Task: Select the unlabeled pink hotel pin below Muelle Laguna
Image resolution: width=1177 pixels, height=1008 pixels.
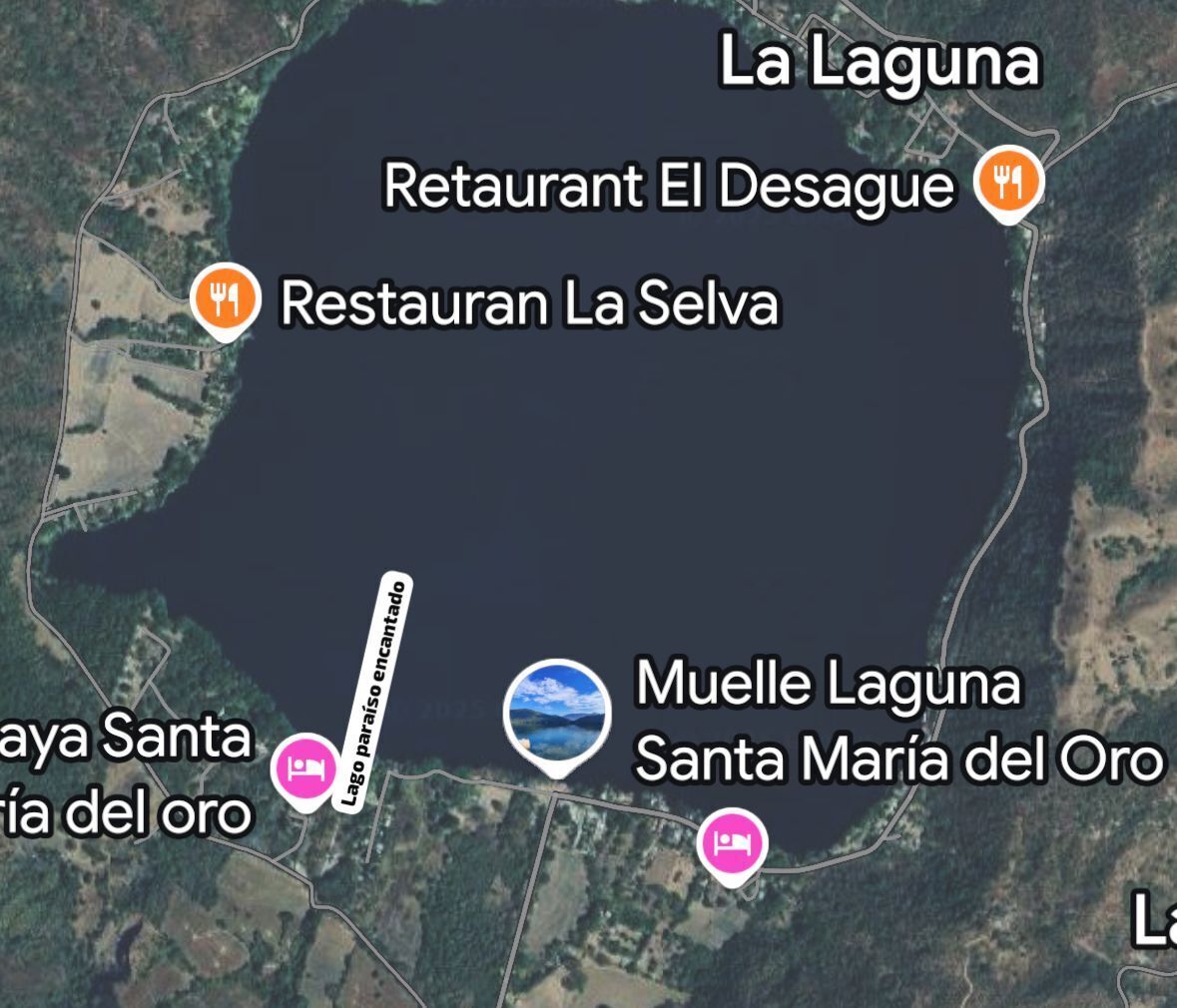Action: pos(733,843)
